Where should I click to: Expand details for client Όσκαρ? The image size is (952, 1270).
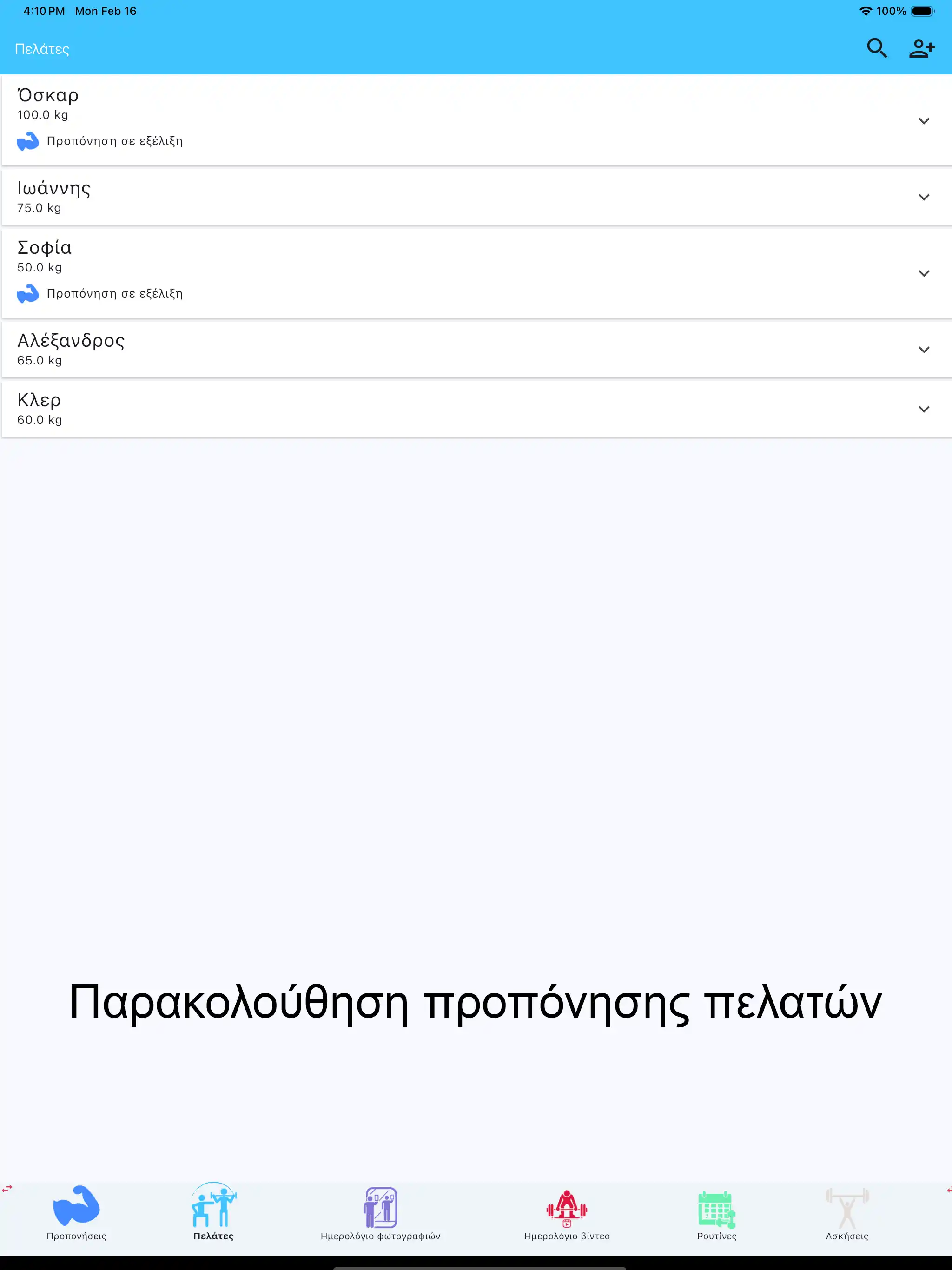tap(925, 120)
